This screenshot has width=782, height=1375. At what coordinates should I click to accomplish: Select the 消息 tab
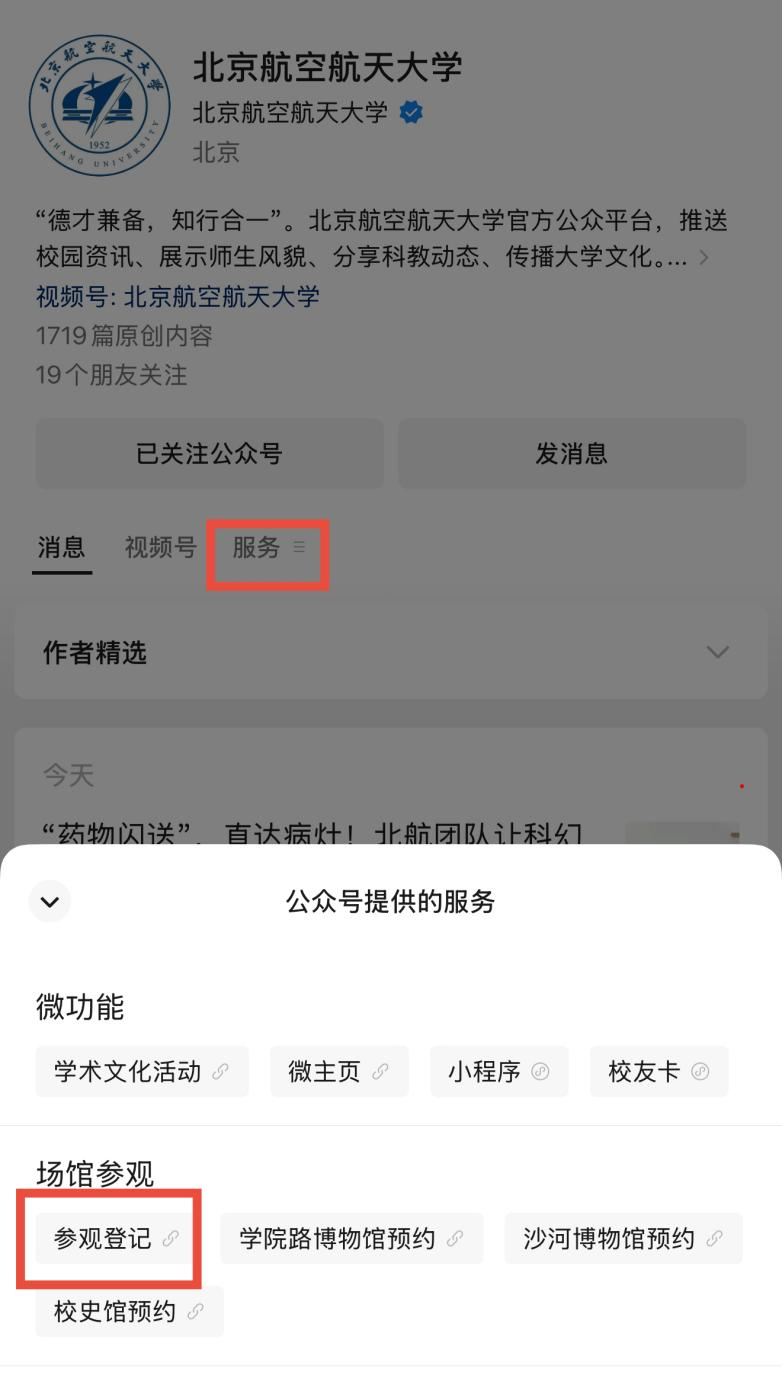(x=62, y=547)
